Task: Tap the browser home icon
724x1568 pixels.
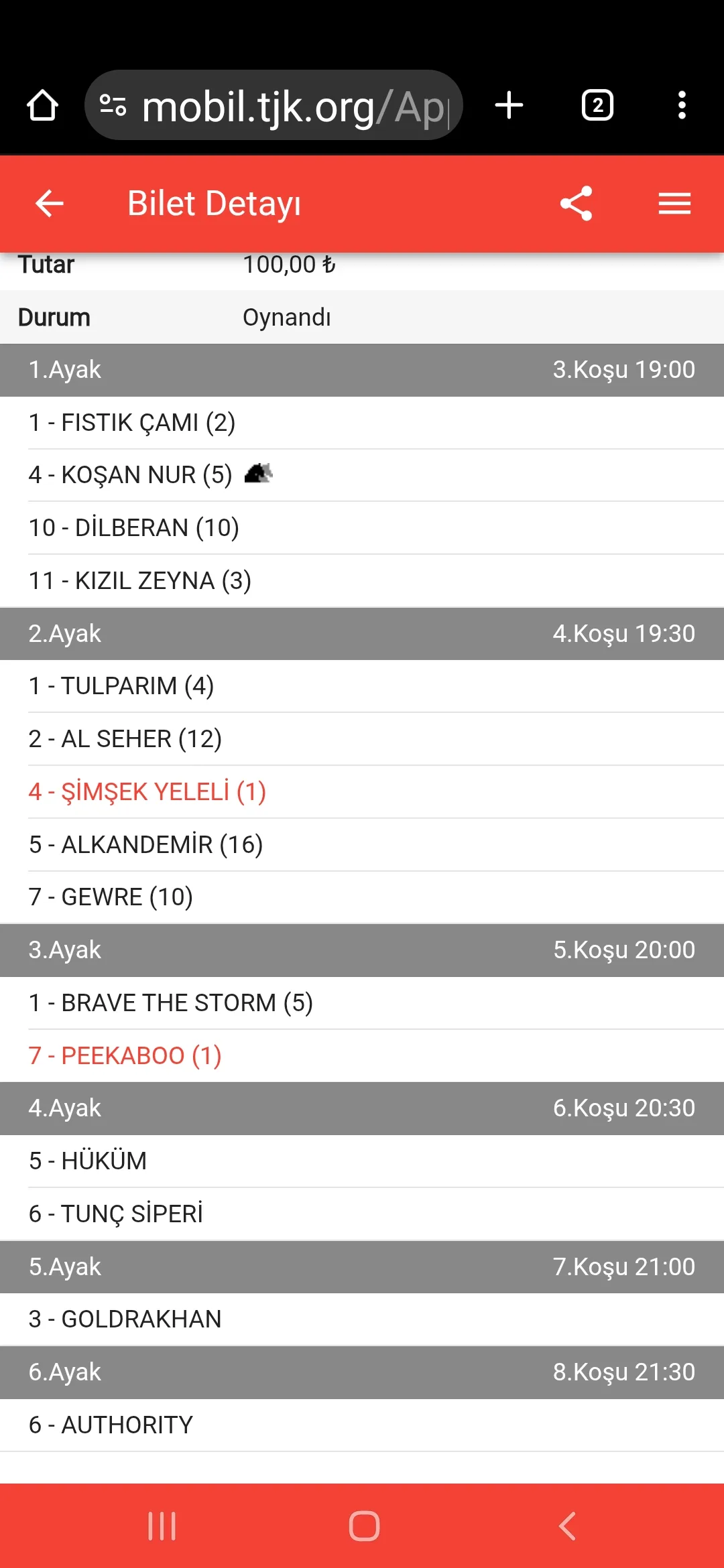Action: [42, 105]
